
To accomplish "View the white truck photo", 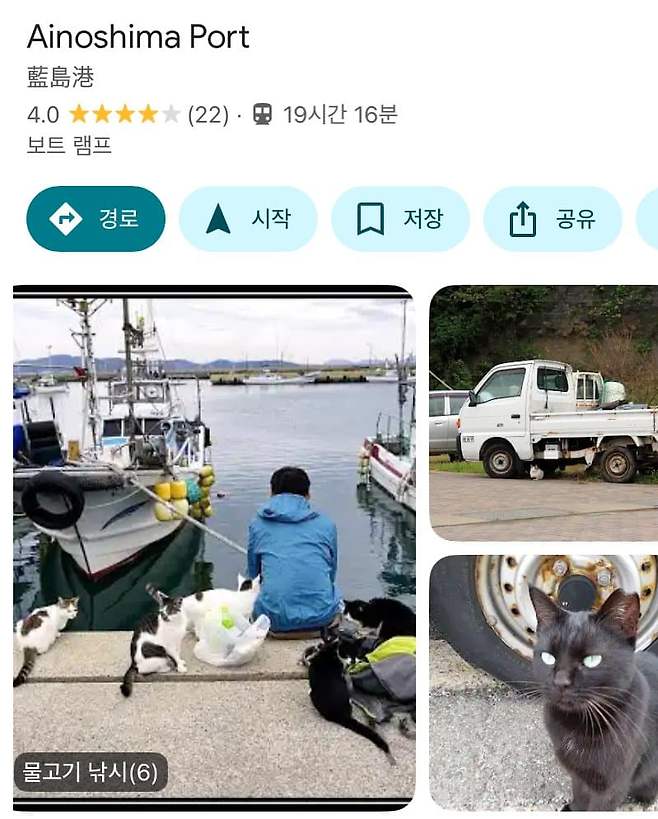I will (543, 413).
